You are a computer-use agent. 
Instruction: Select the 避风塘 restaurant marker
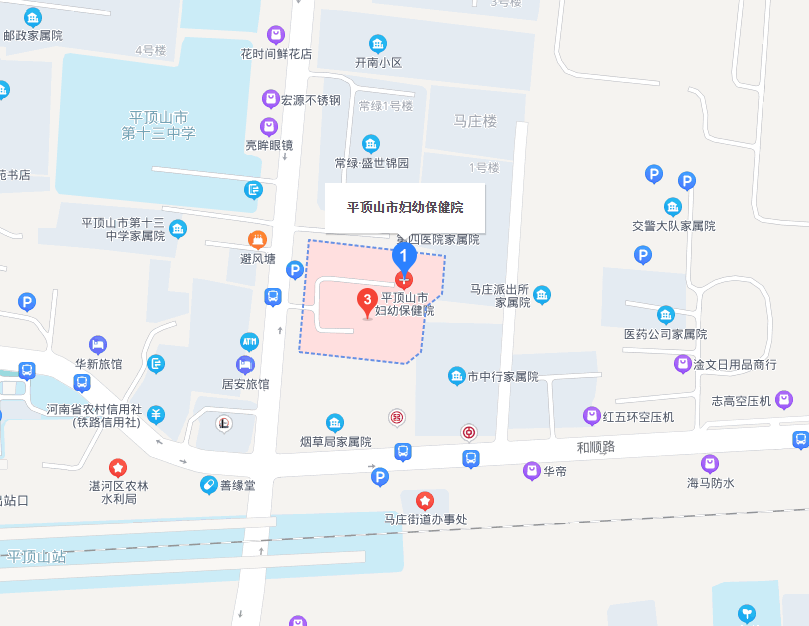(258, 239)
